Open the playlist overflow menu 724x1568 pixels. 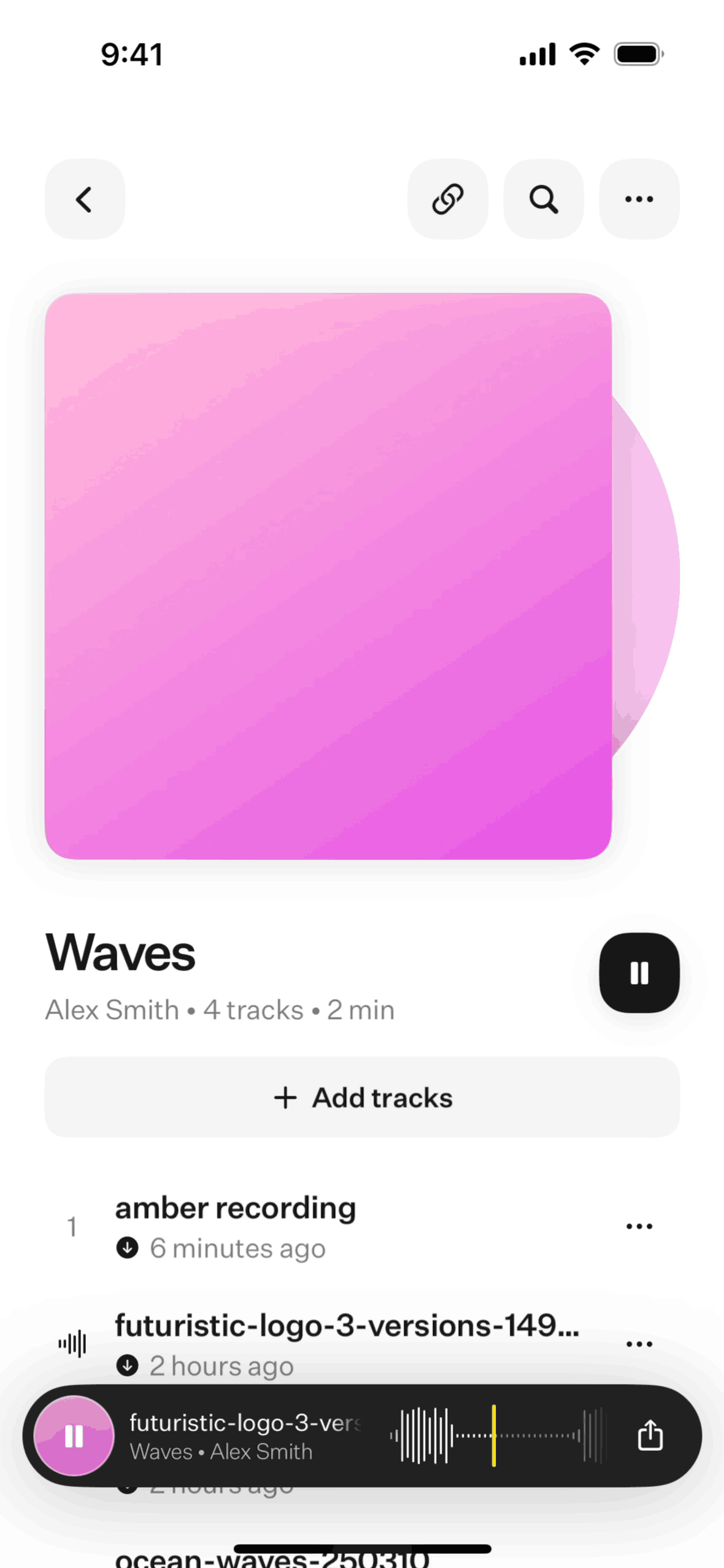pos(639,199)
